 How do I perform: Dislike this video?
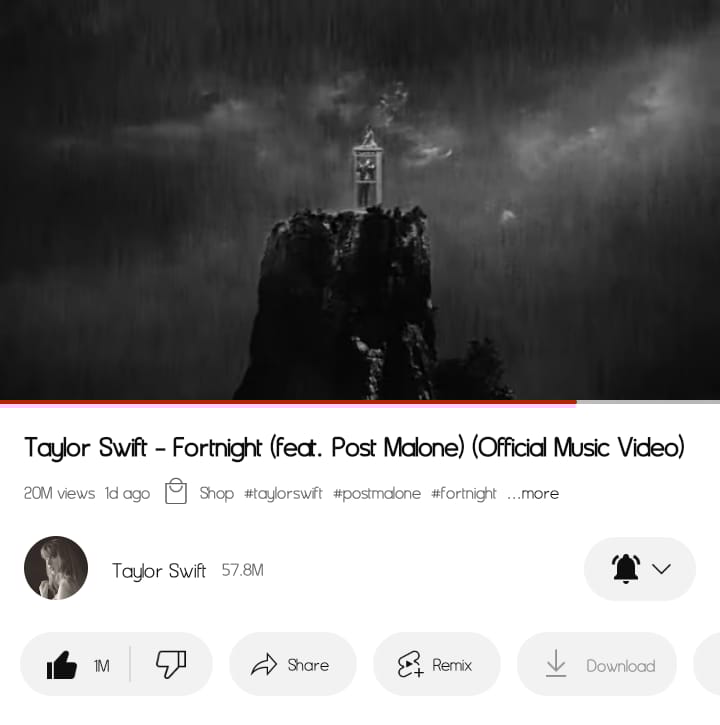[171, 665]
